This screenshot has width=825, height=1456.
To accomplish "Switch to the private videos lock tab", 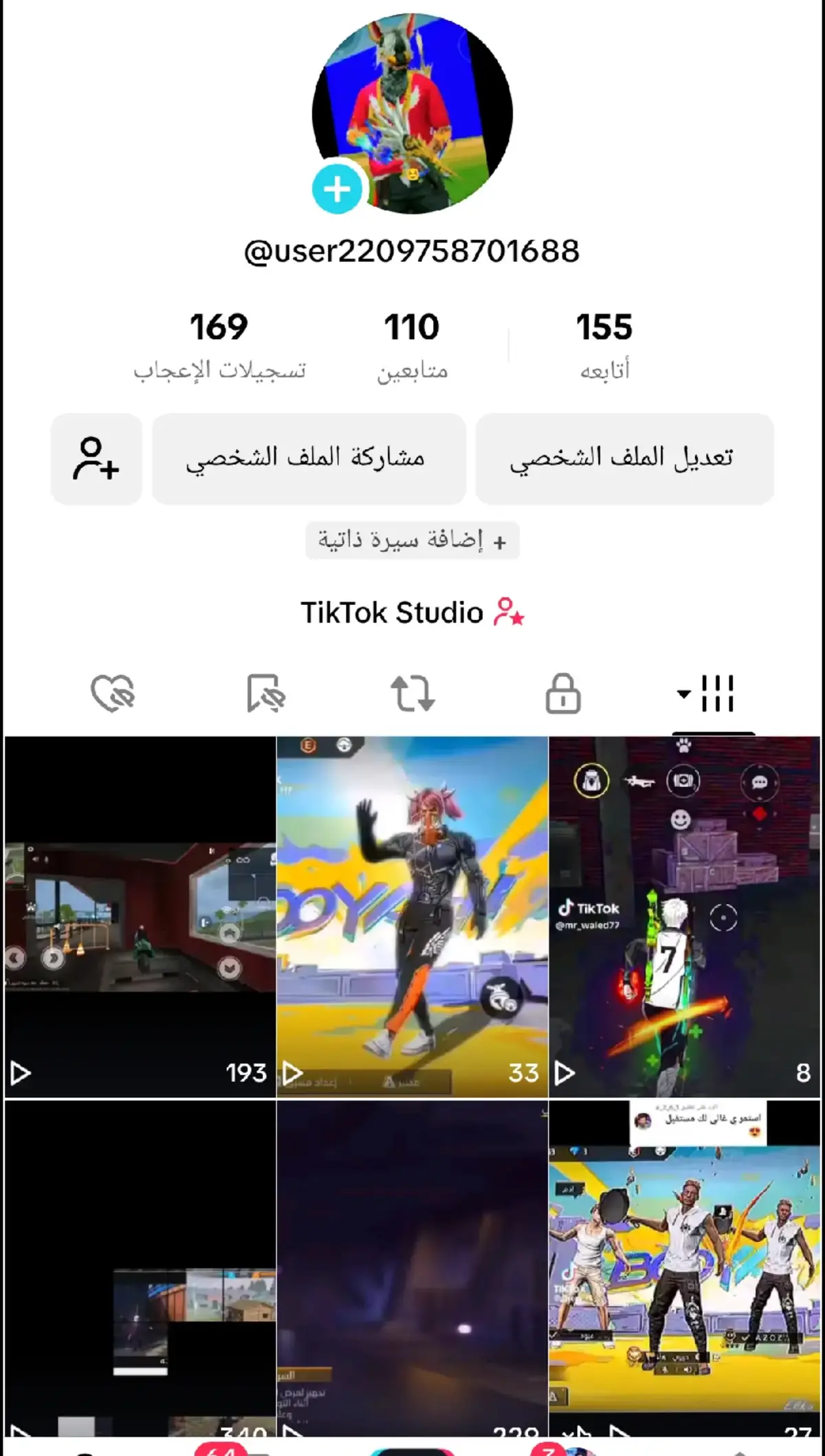I will click(563, 693).
